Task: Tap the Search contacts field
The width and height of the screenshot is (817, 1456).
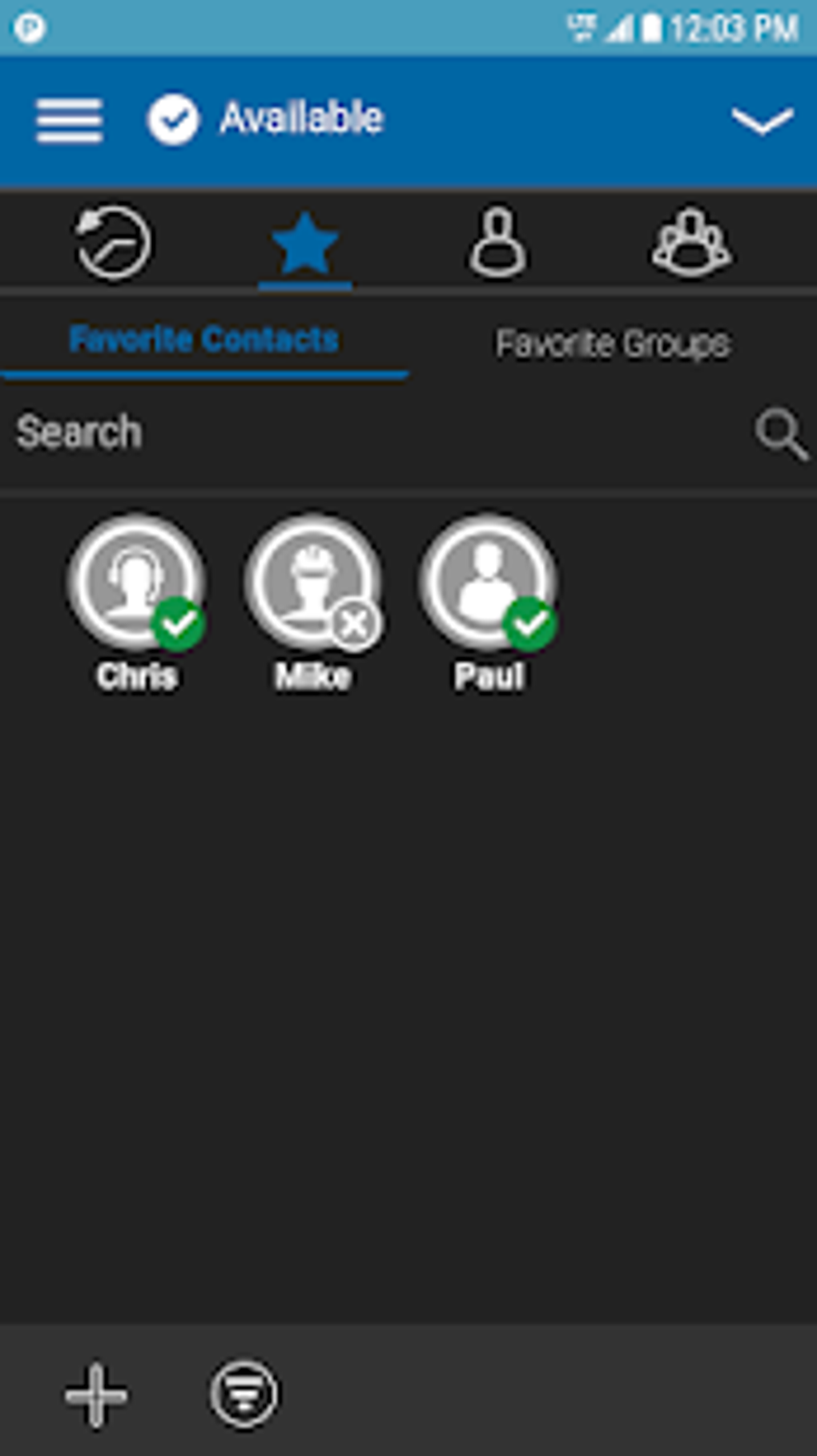Action: point(360,433)
